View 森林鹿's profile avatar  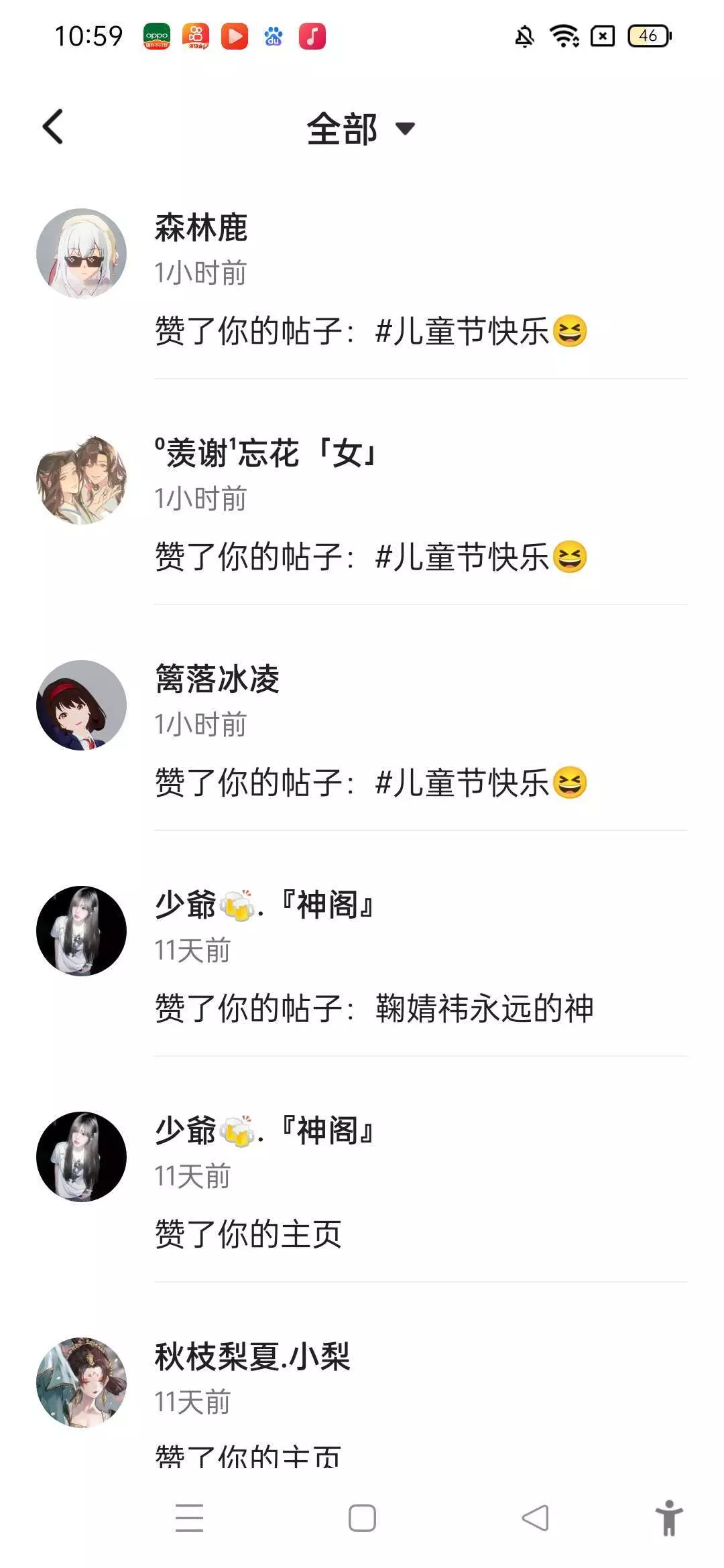click(x=81, y=253)
